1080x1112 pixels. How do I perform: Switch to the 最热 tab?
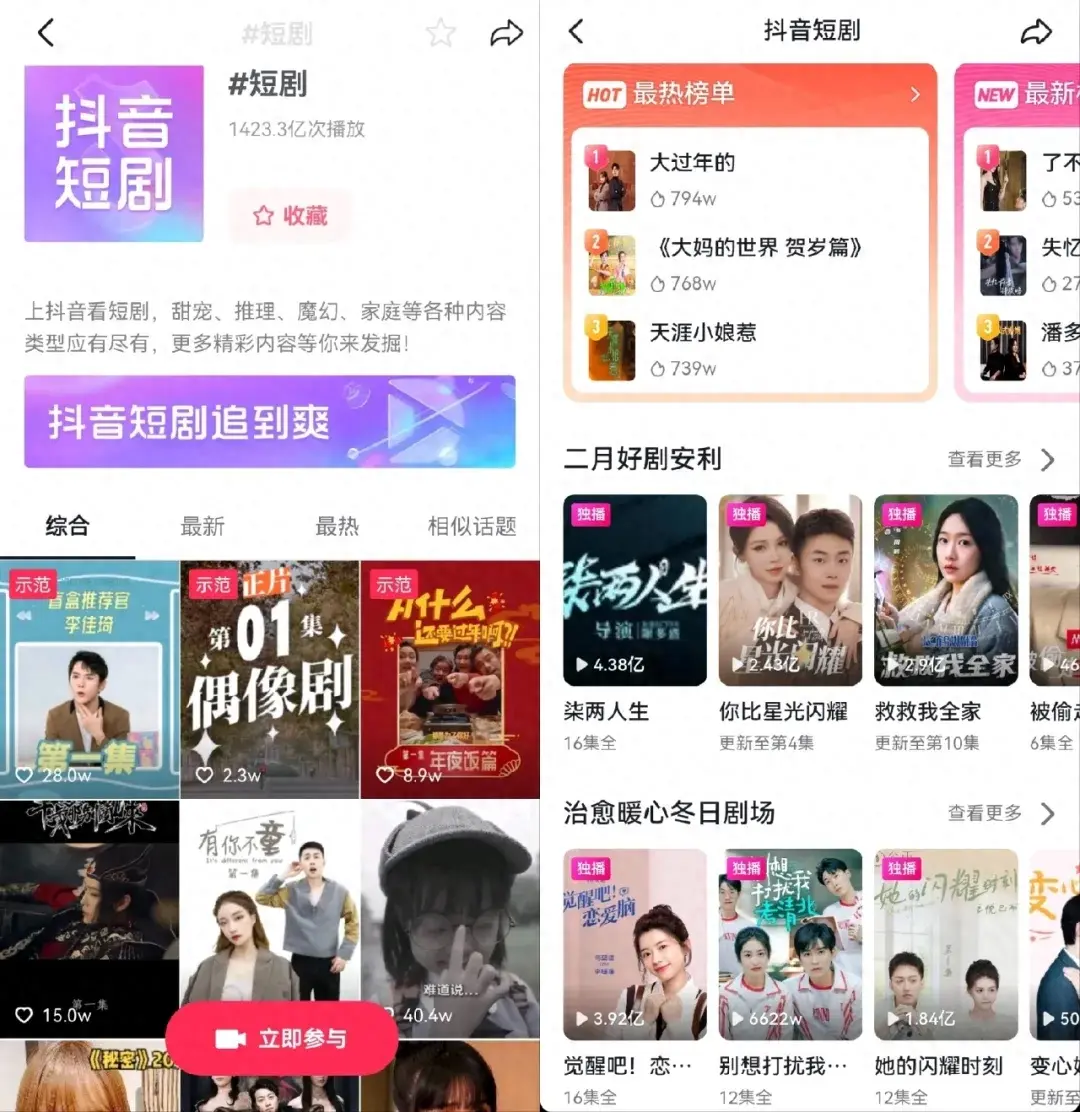point(337,526)
